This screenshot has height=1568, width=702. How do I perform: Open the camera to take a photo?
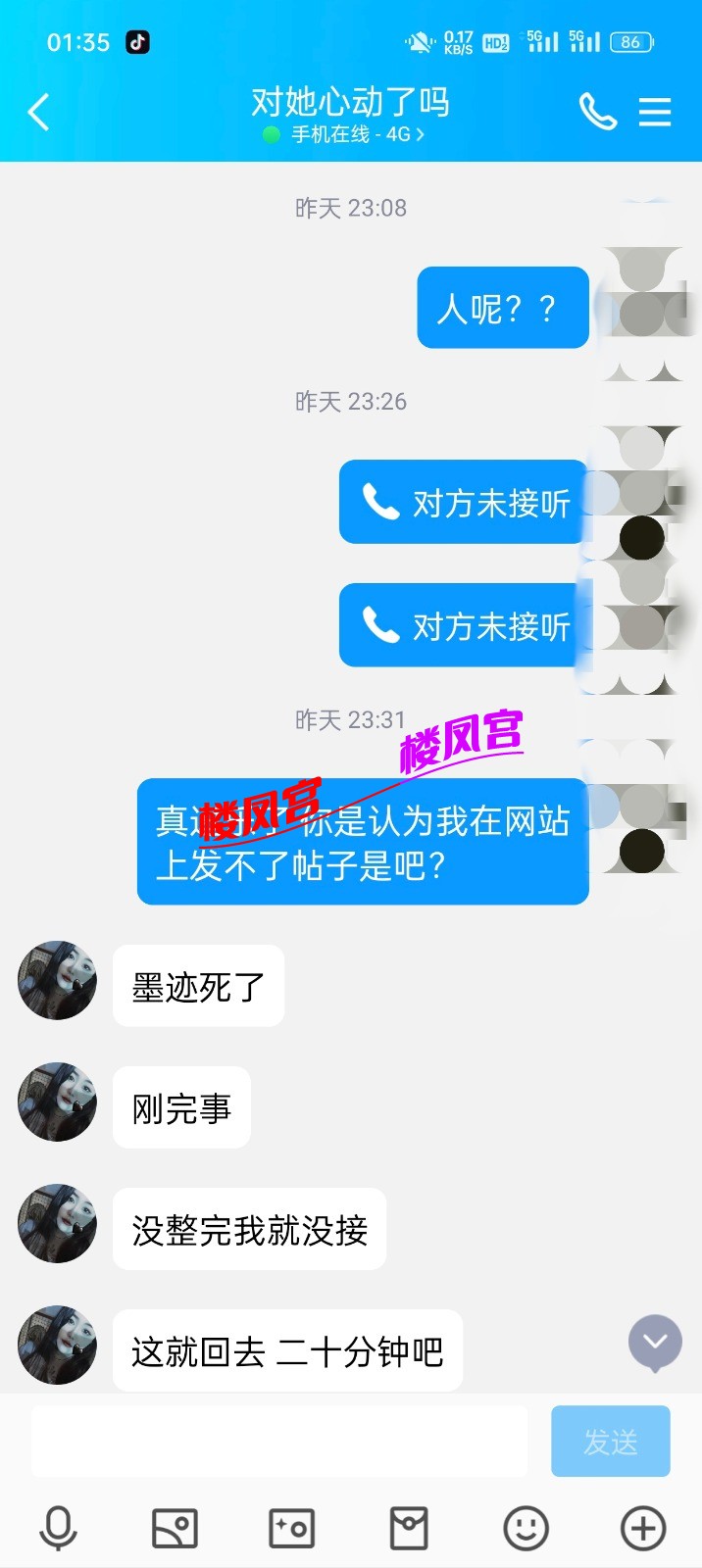tap(292, 1528)
